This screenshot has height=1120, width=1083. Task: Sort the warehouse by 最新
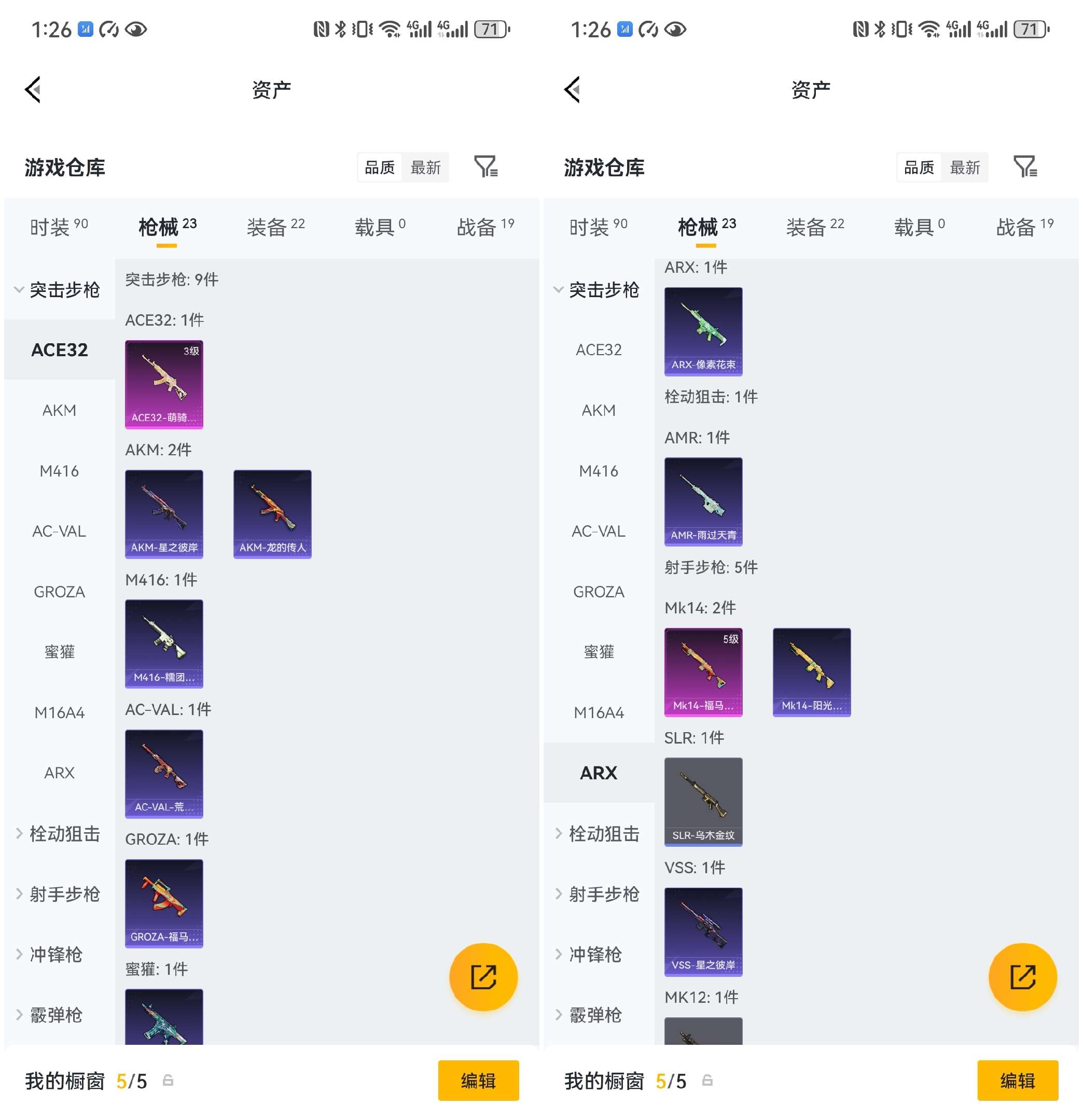[425, 167]
